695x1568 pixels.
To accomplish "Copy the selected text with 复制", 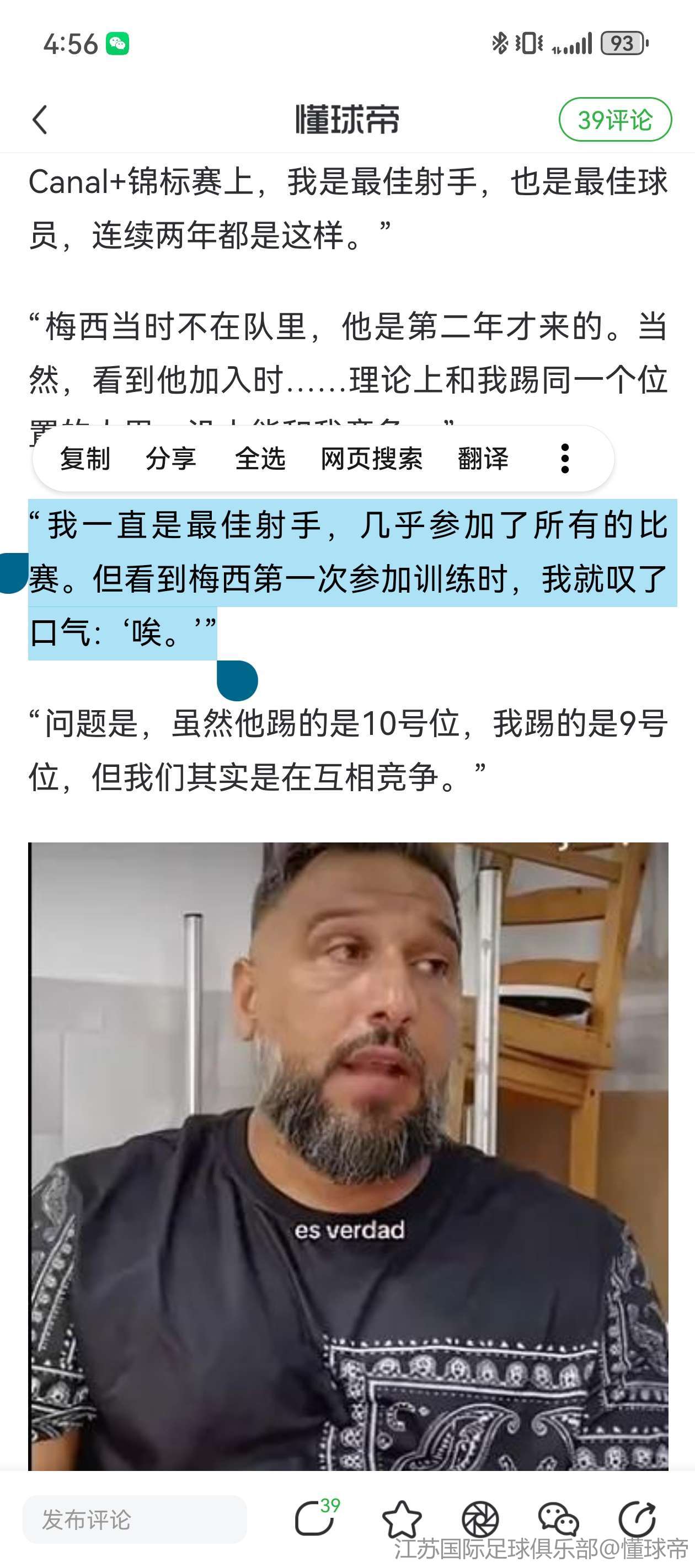I will [84, 458].
